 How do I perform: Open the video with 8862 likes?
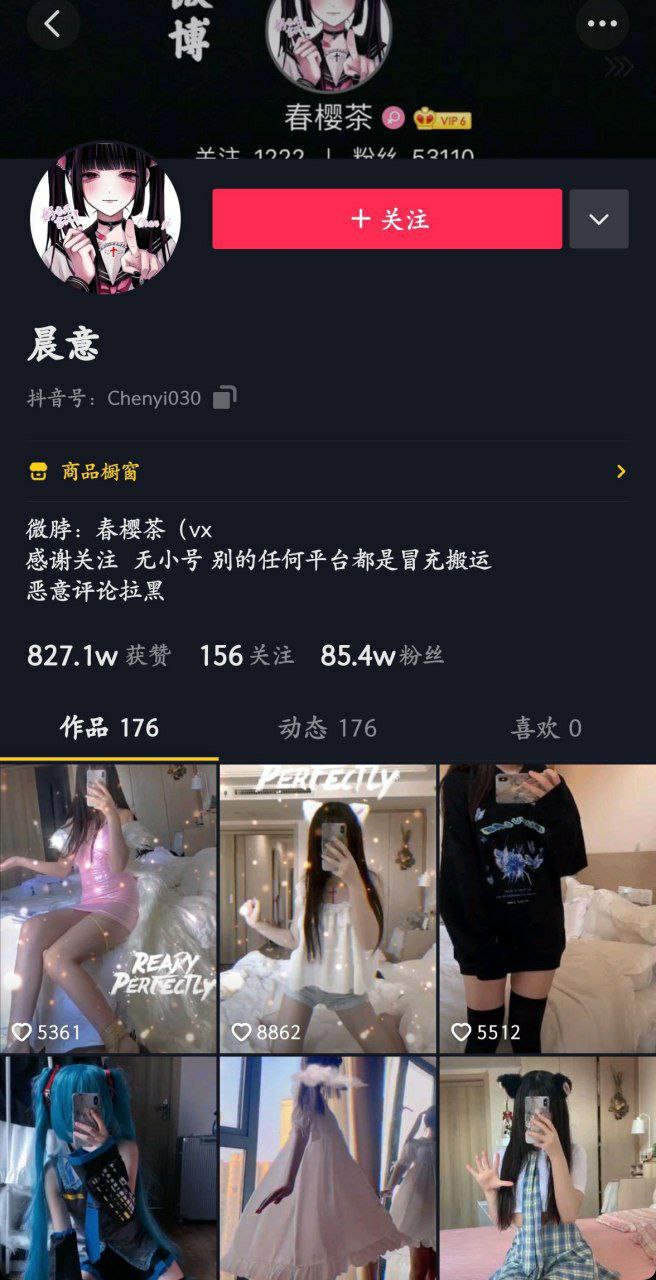(x=328, y=908)
